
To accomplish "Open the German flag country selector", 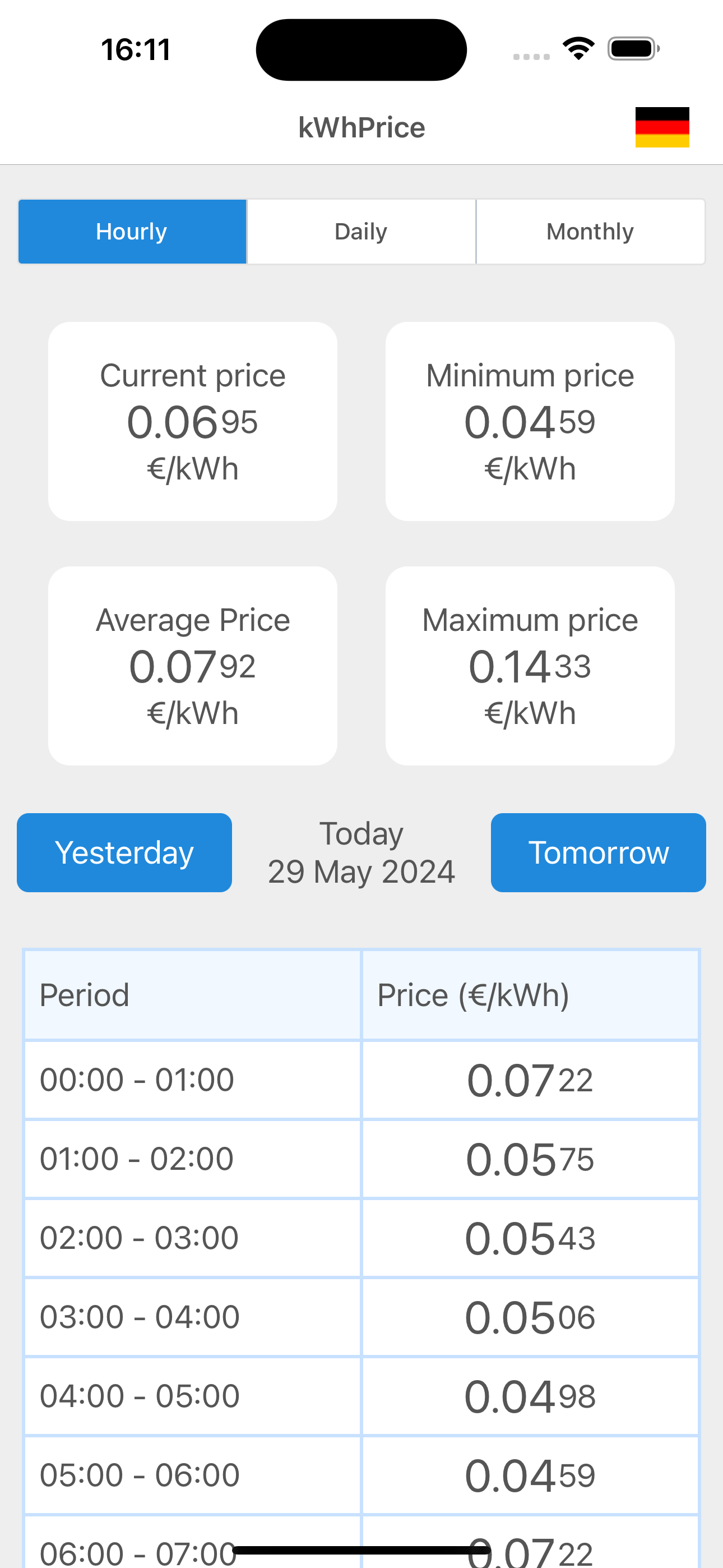I will pos(662,127).
